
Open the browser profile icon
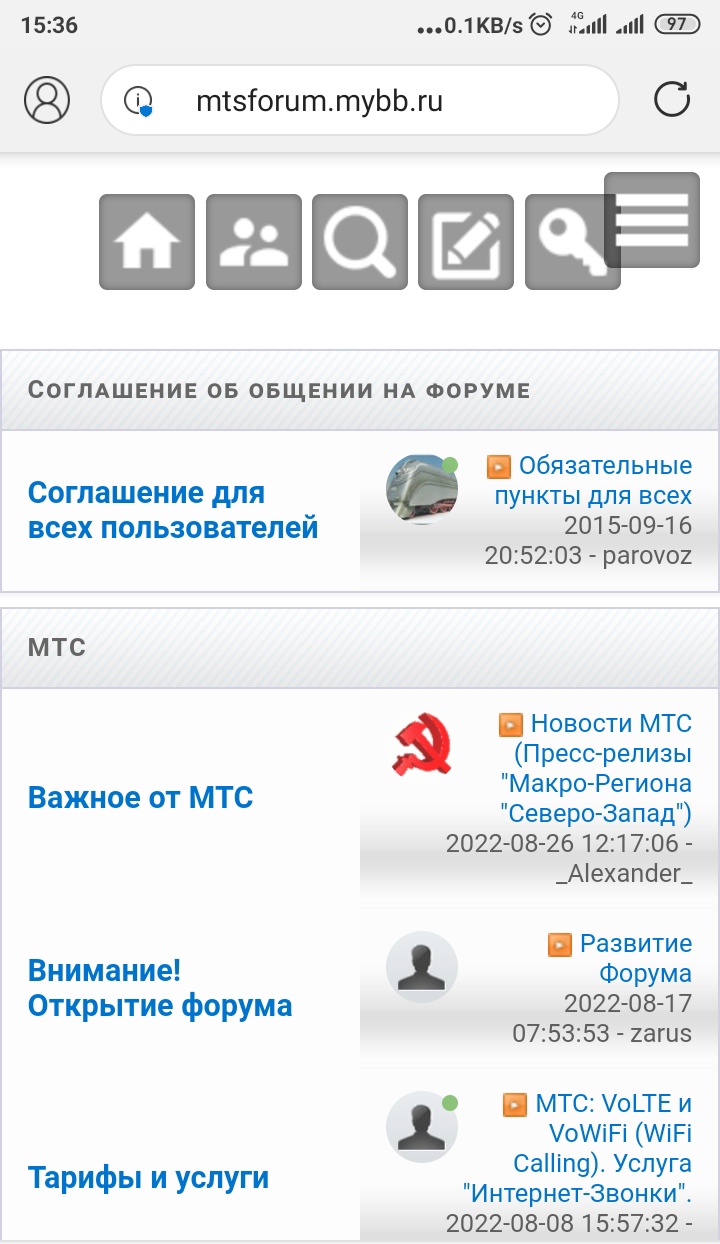47,99
